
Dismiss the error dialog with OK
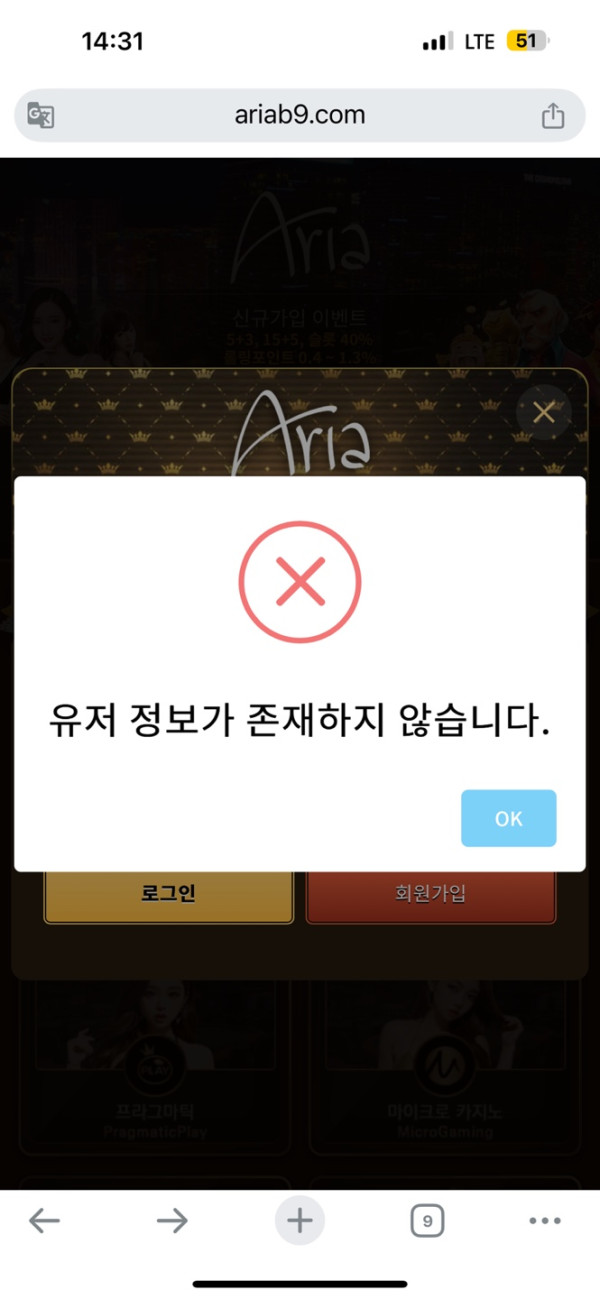click(508, 818)
